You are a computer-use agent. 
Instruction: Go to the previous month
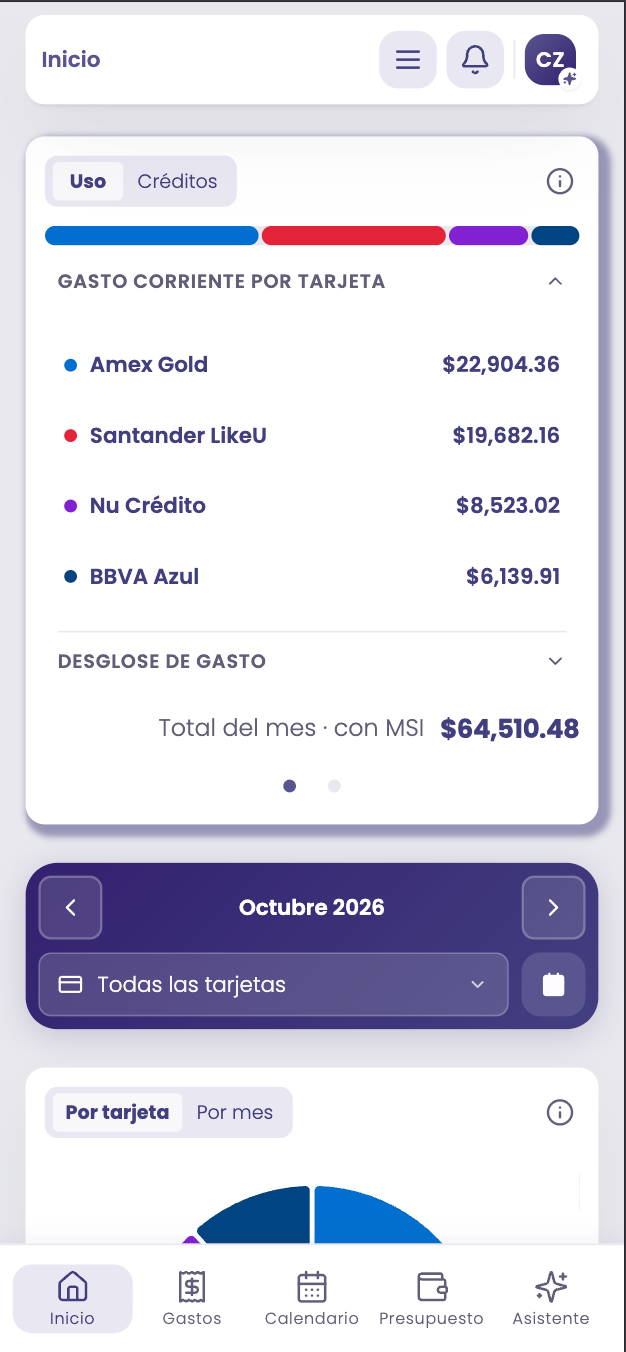pyautogui.click(x=70, y=907)
